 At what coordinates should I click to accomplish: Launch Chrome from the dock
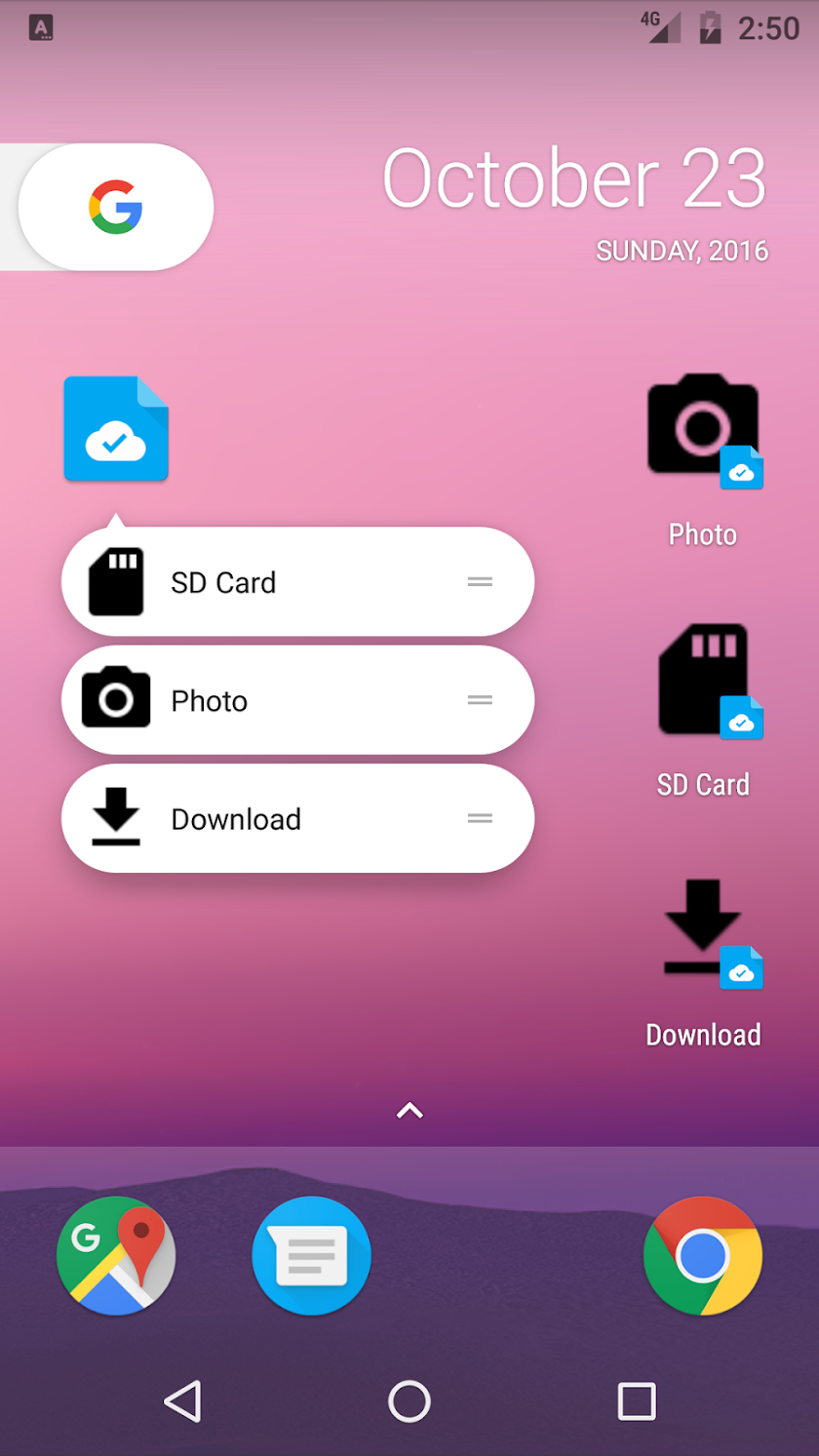point(703,1256)
